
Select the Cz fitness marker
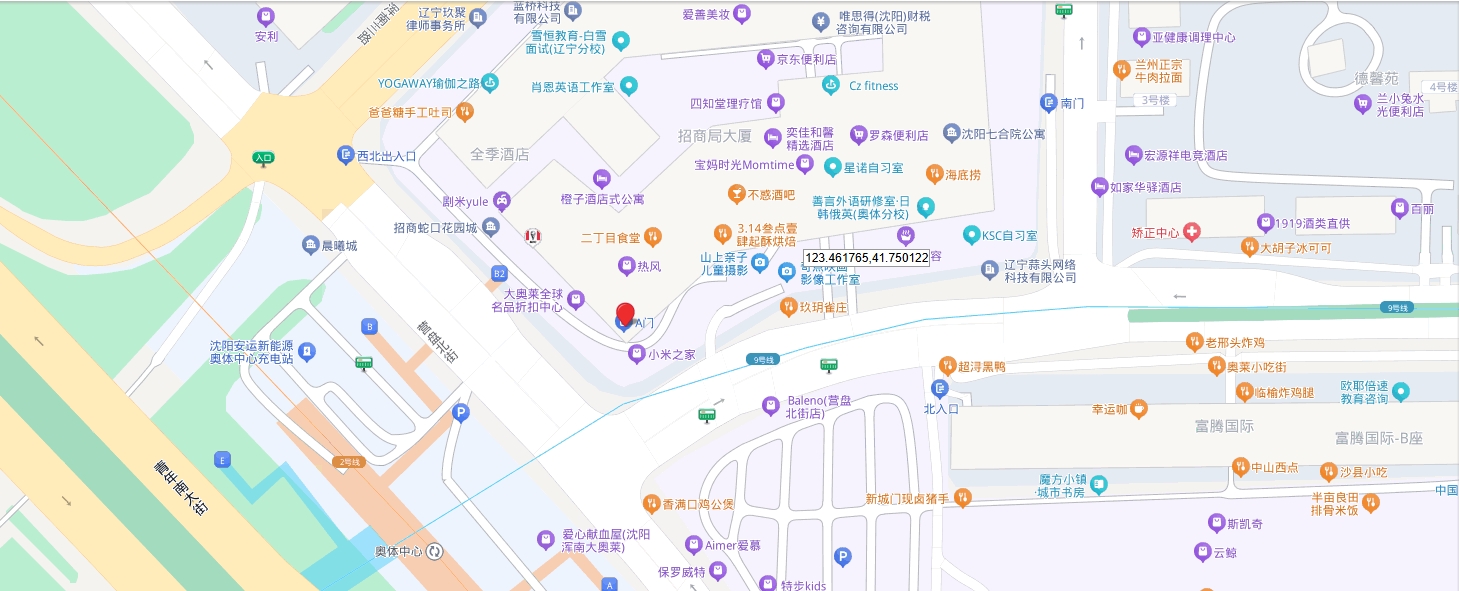[x=830, y=86]
